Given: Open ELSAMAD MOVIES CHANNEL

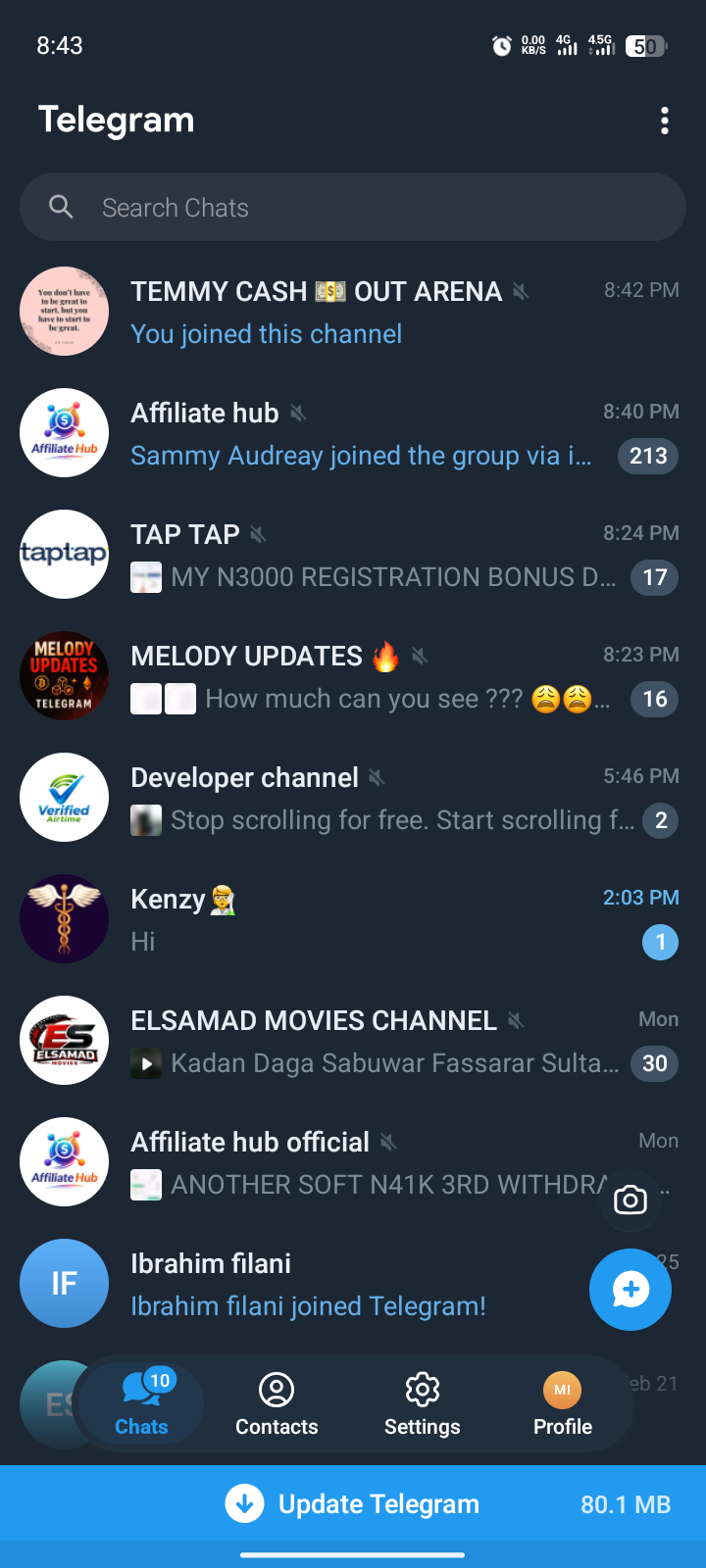Looking at the screenshot, I should tap(353, 1041).
